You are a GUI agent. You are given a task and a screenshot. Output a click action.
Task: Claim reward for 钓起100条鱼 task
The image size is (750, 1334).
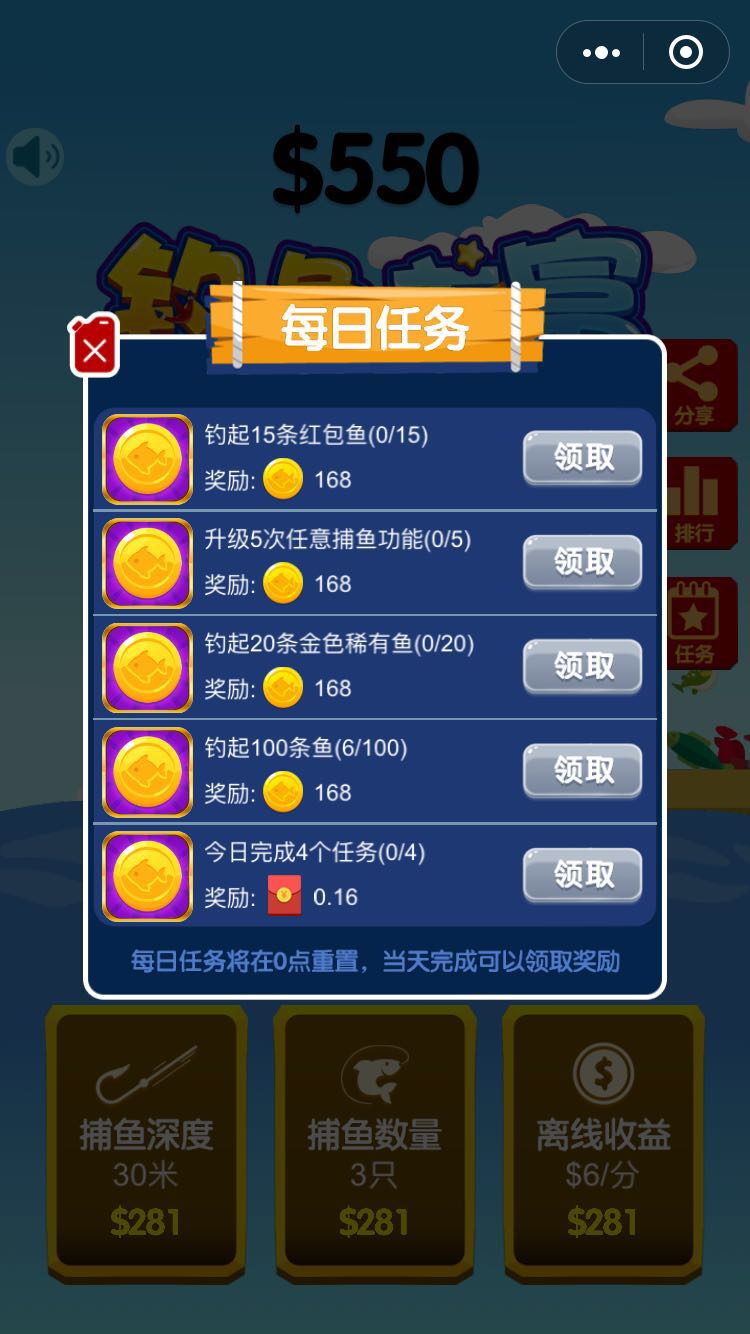pos(582,770)
